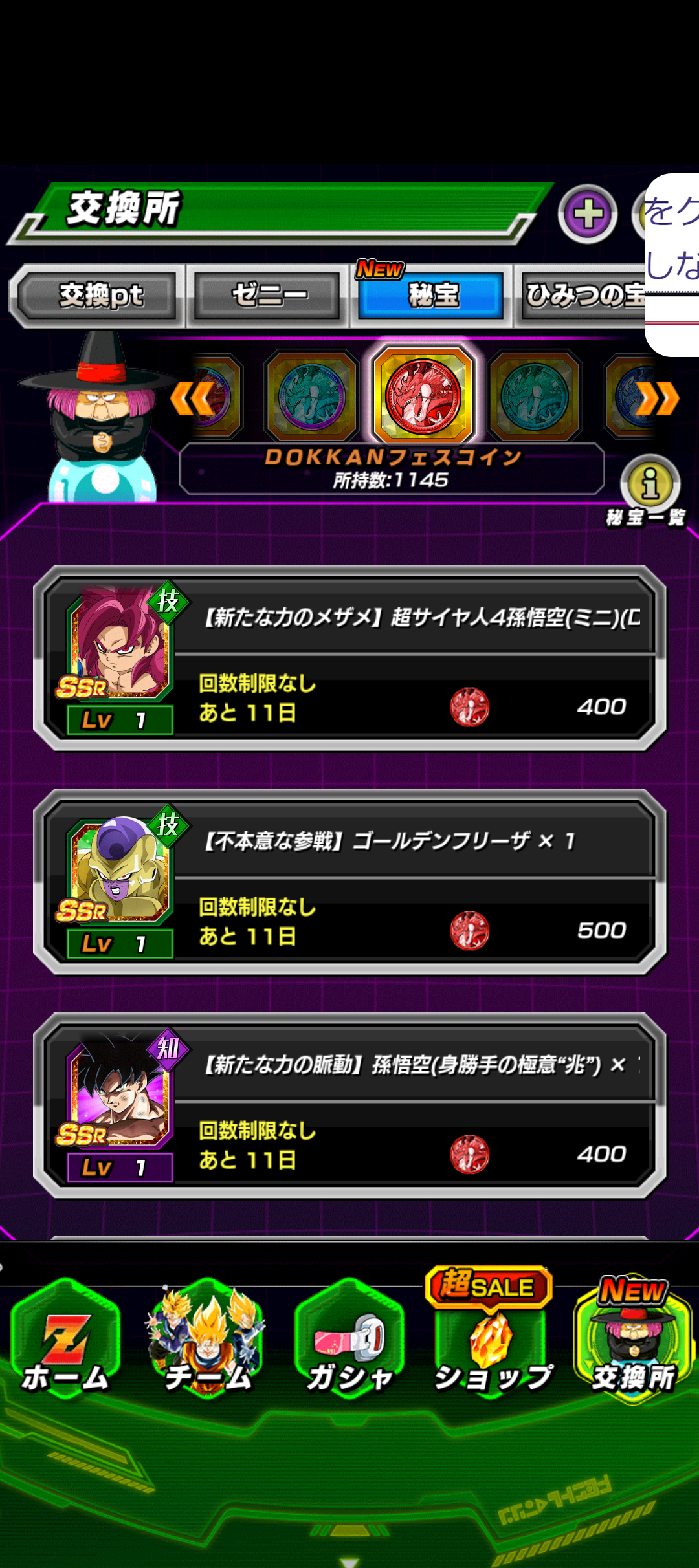Tap the purple plus button
This screenshot has width=699, height=1568.
[x=588, y=214]
